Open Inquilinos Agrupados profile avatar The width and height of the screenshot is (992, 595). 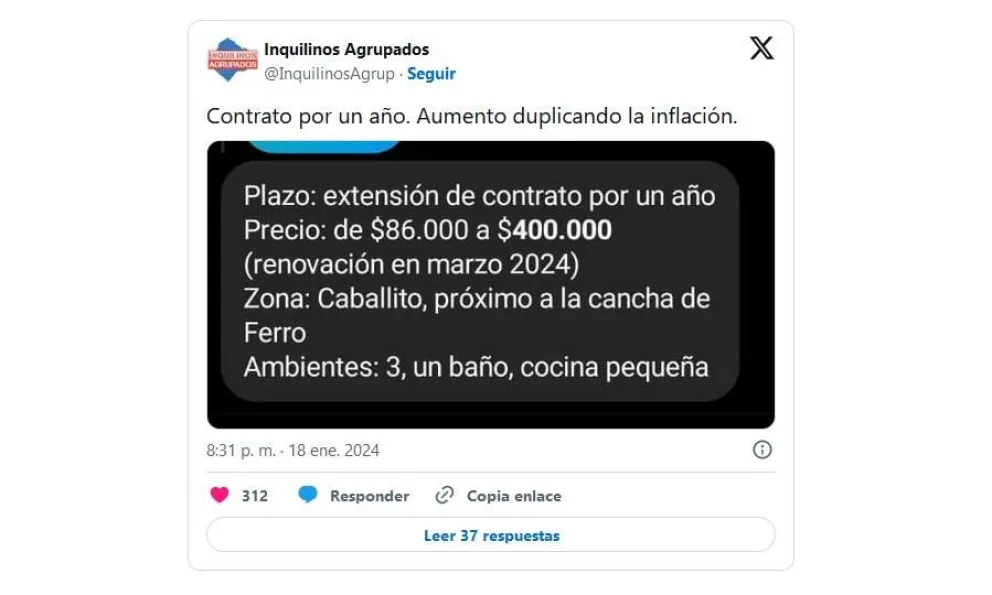232,60
